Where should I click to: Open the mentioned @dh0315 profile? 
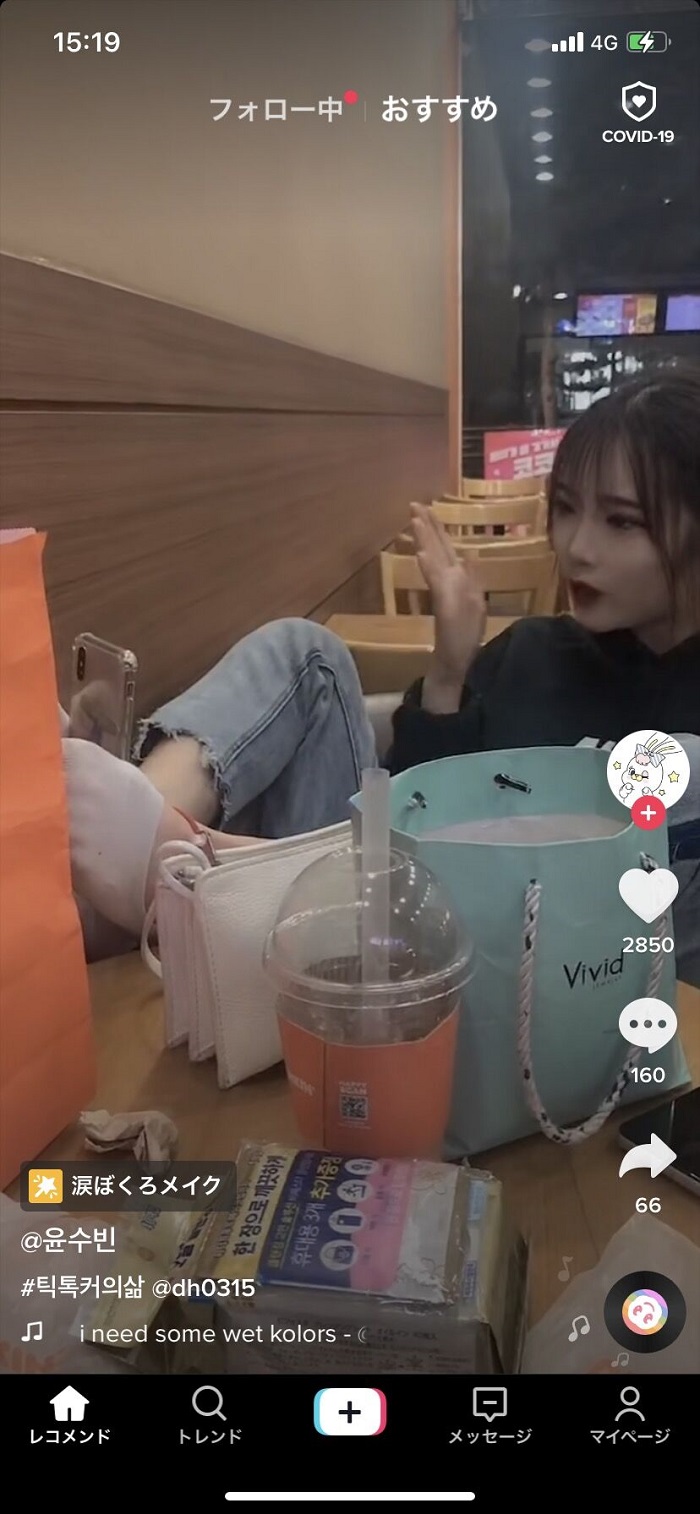coord(203,1288)
